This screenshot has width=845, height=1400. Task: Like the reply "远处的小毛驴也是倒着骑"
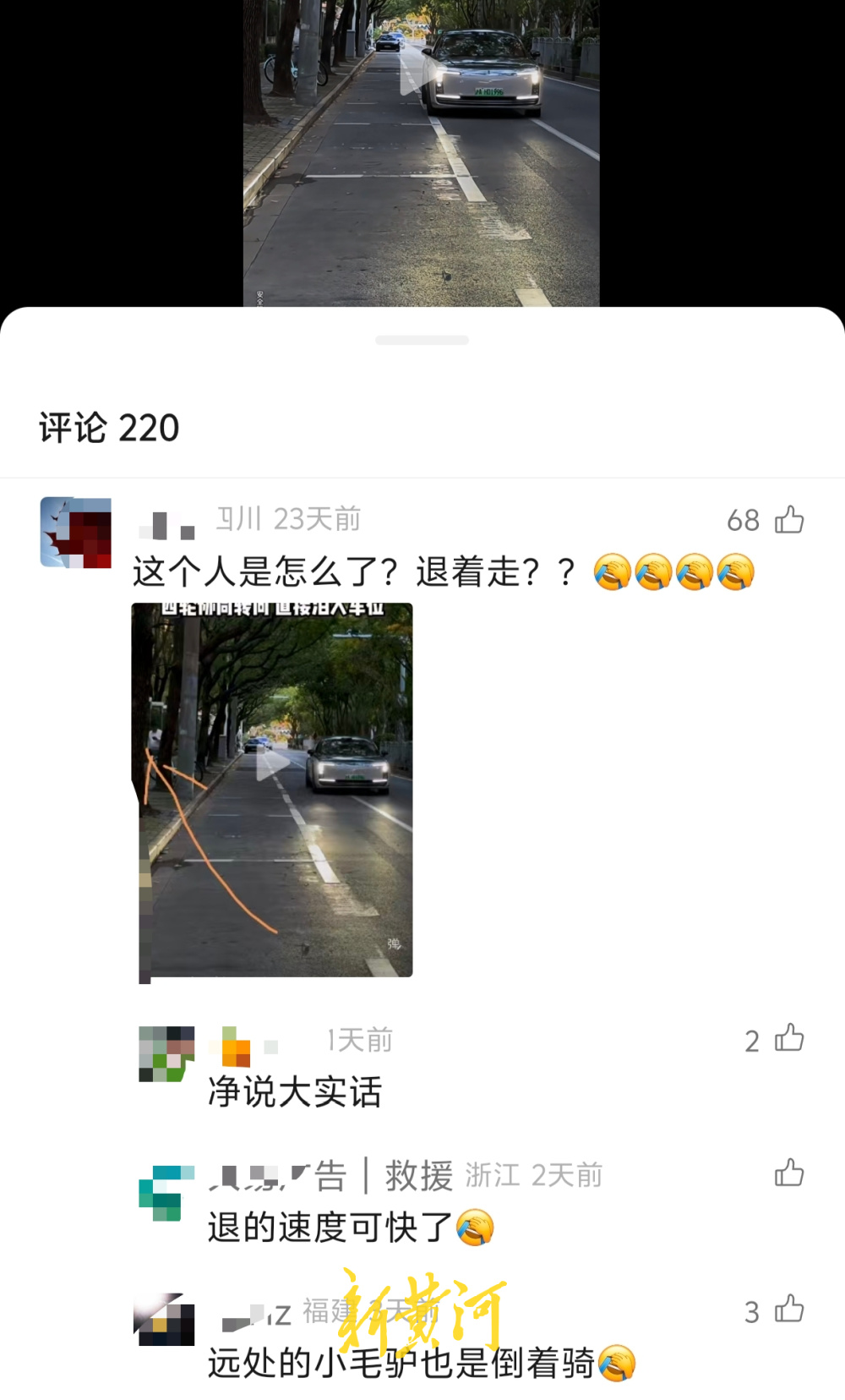click(x=789, y=1310)
